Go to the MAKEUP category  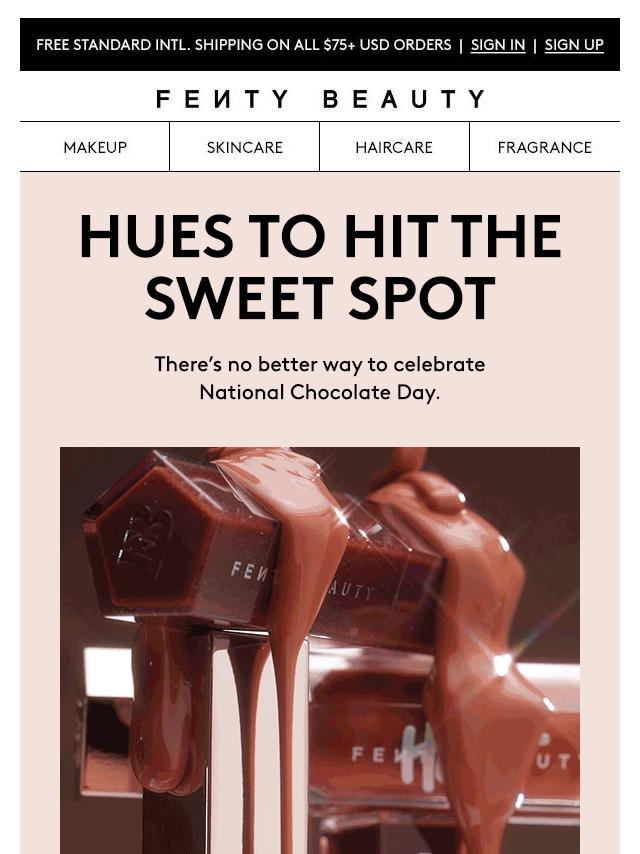pos(95,147)
